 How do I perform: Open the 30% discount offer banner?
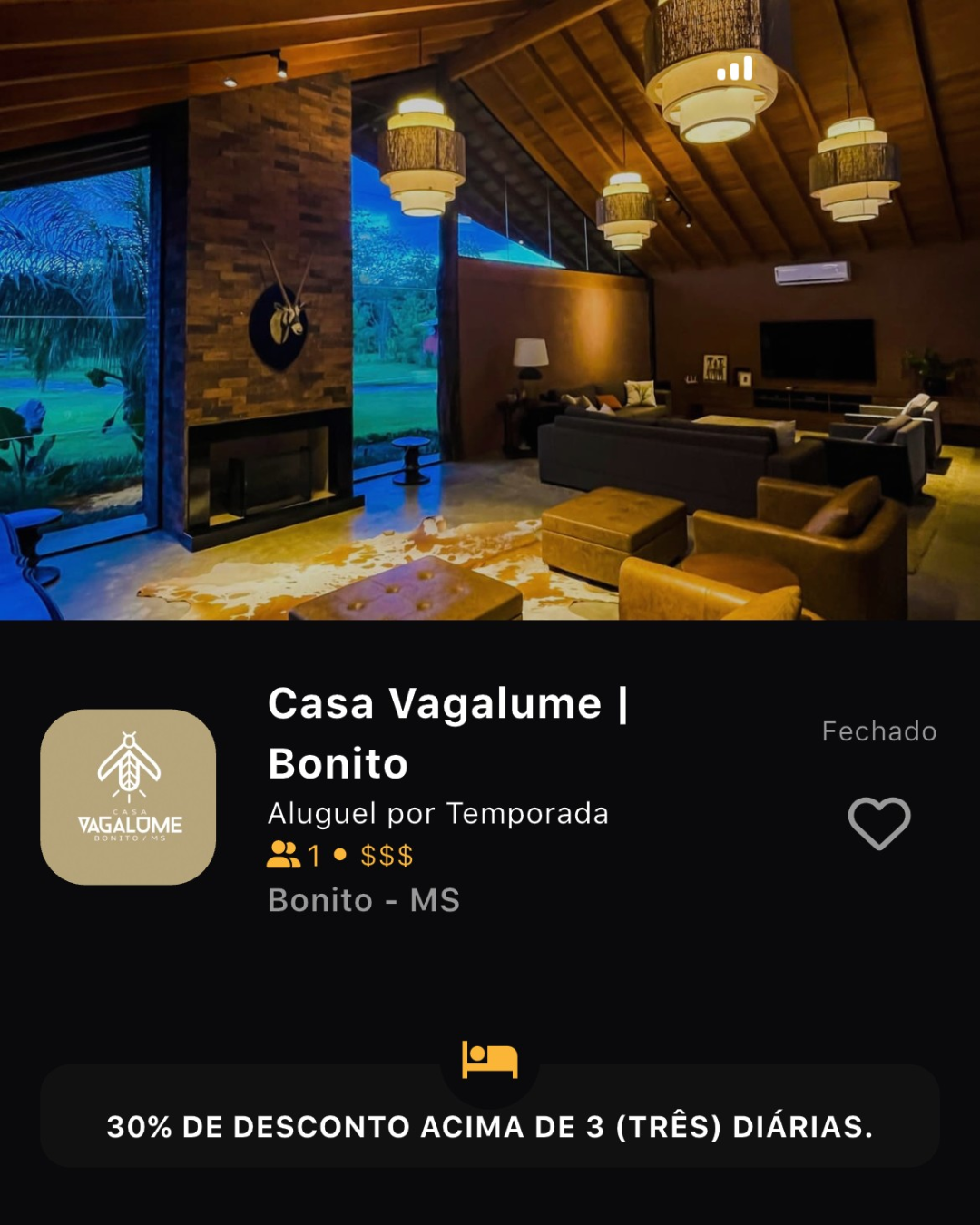pos(490,1125)
